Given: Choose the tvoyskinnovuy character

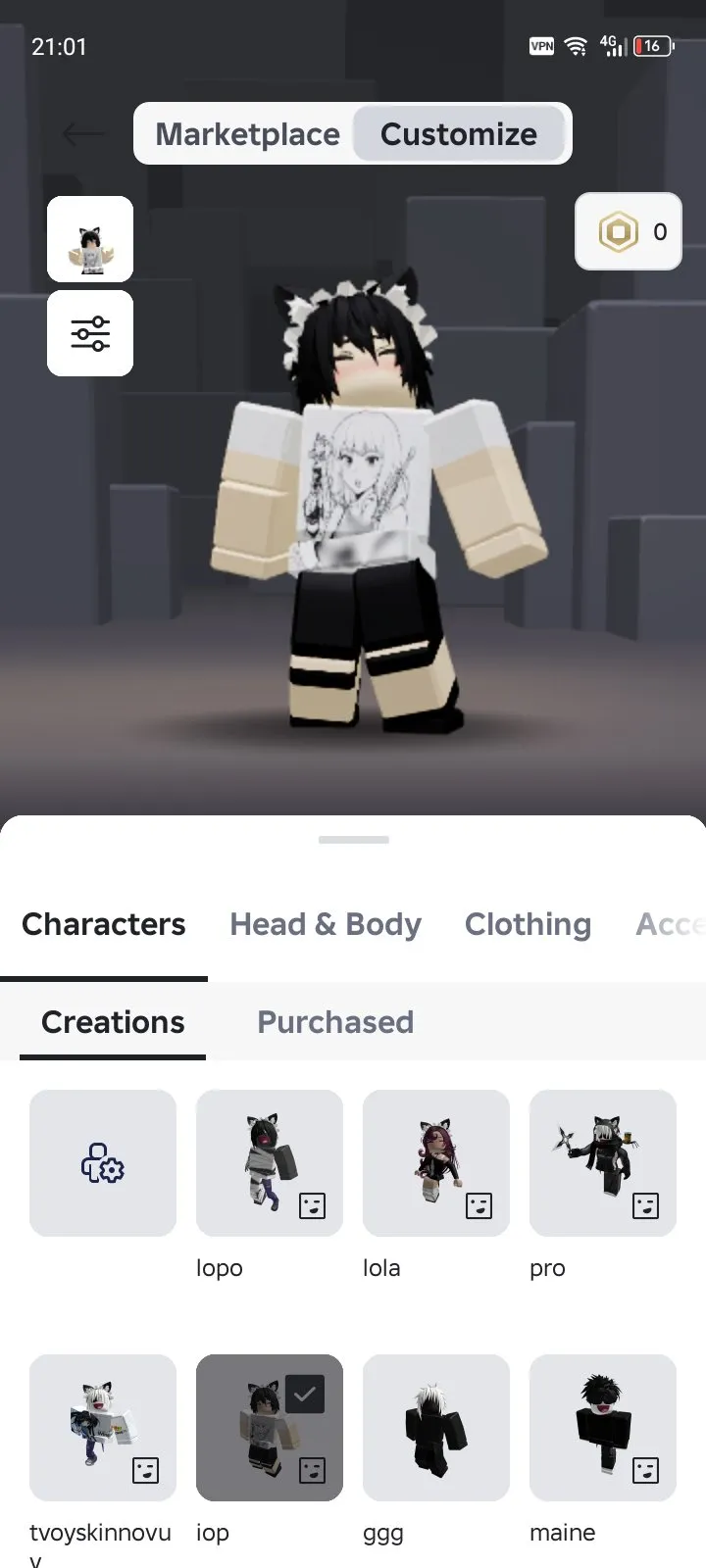Looking at the screenshot, I should [103, 1428].
